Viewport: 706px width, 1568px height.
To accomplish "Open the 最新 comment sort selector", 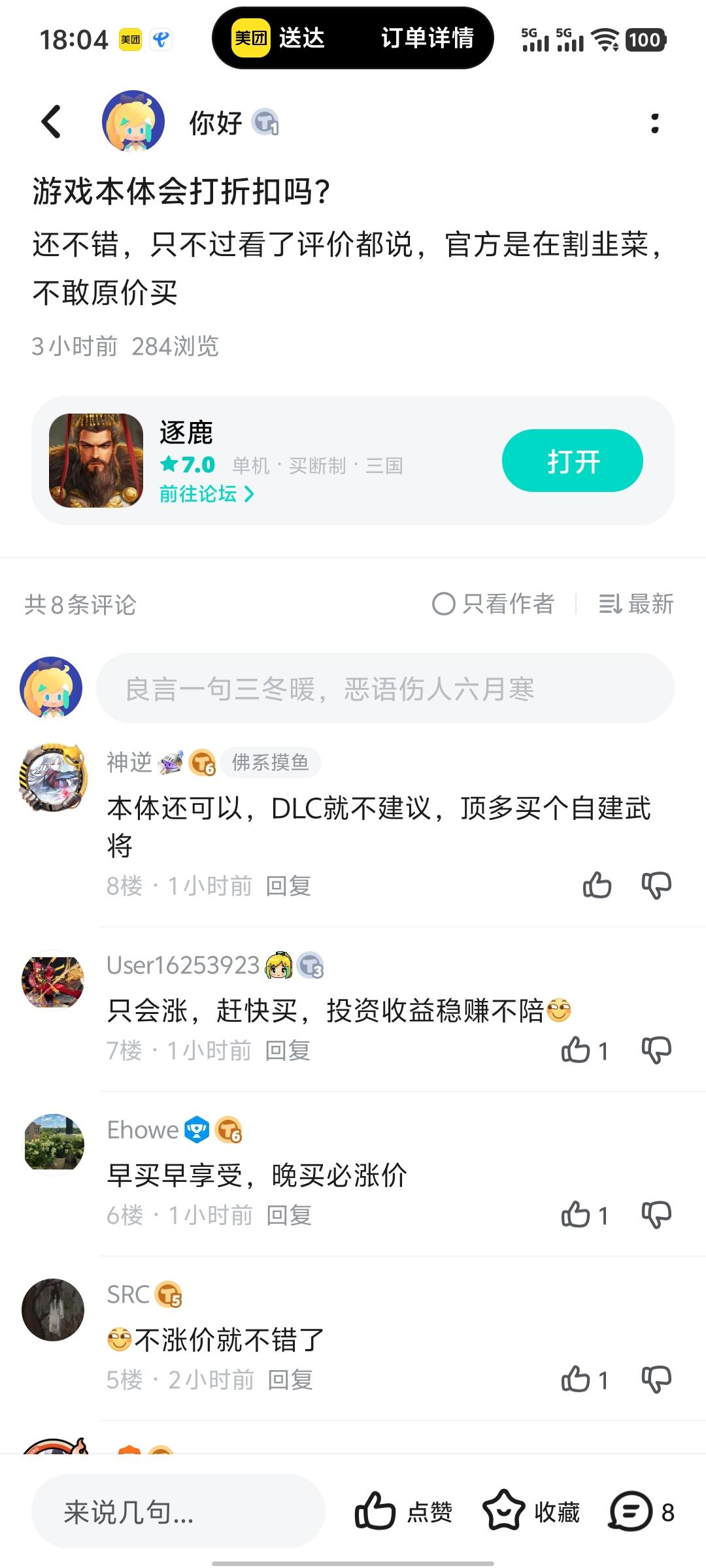I will 637,605.
